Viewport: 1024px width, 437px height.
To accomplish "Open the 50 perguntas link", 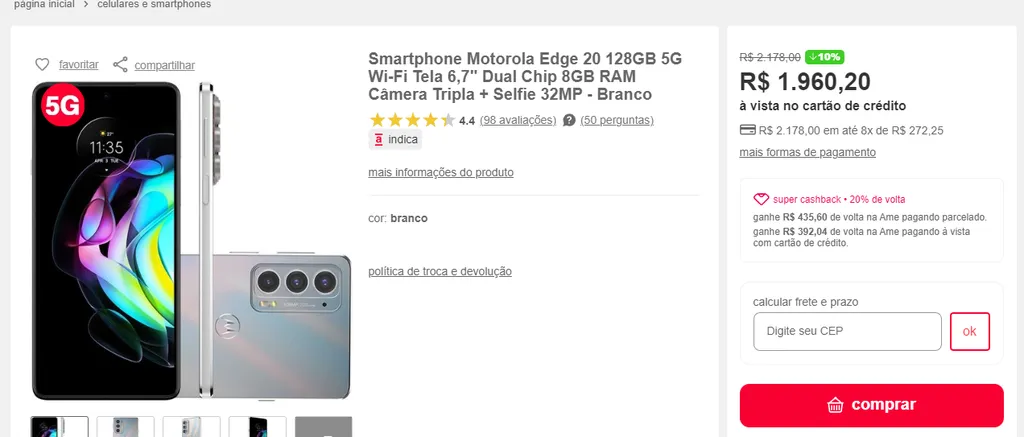I will click(616, 120).
